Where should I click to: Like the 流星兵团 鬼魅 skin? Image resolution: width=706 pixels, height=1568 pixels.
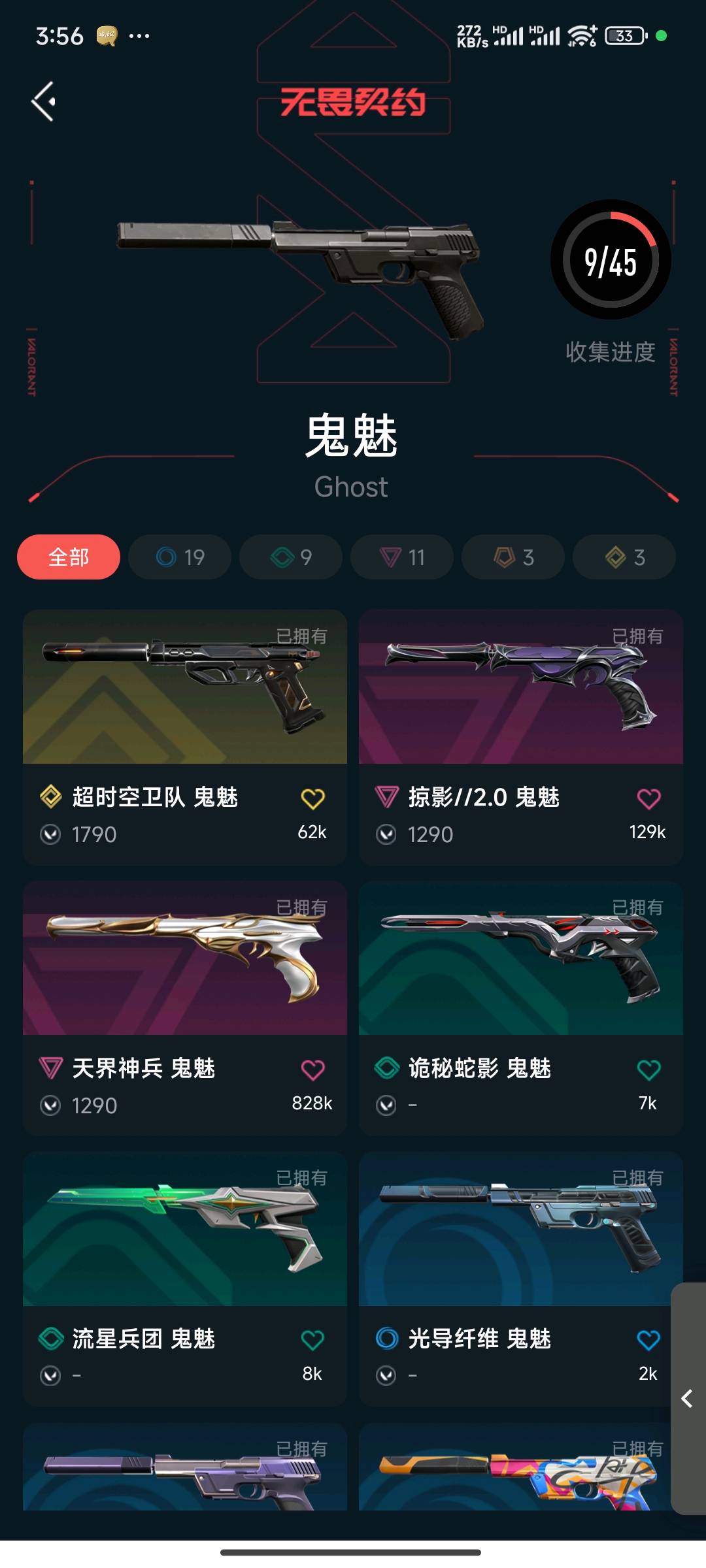[312, 1340]
